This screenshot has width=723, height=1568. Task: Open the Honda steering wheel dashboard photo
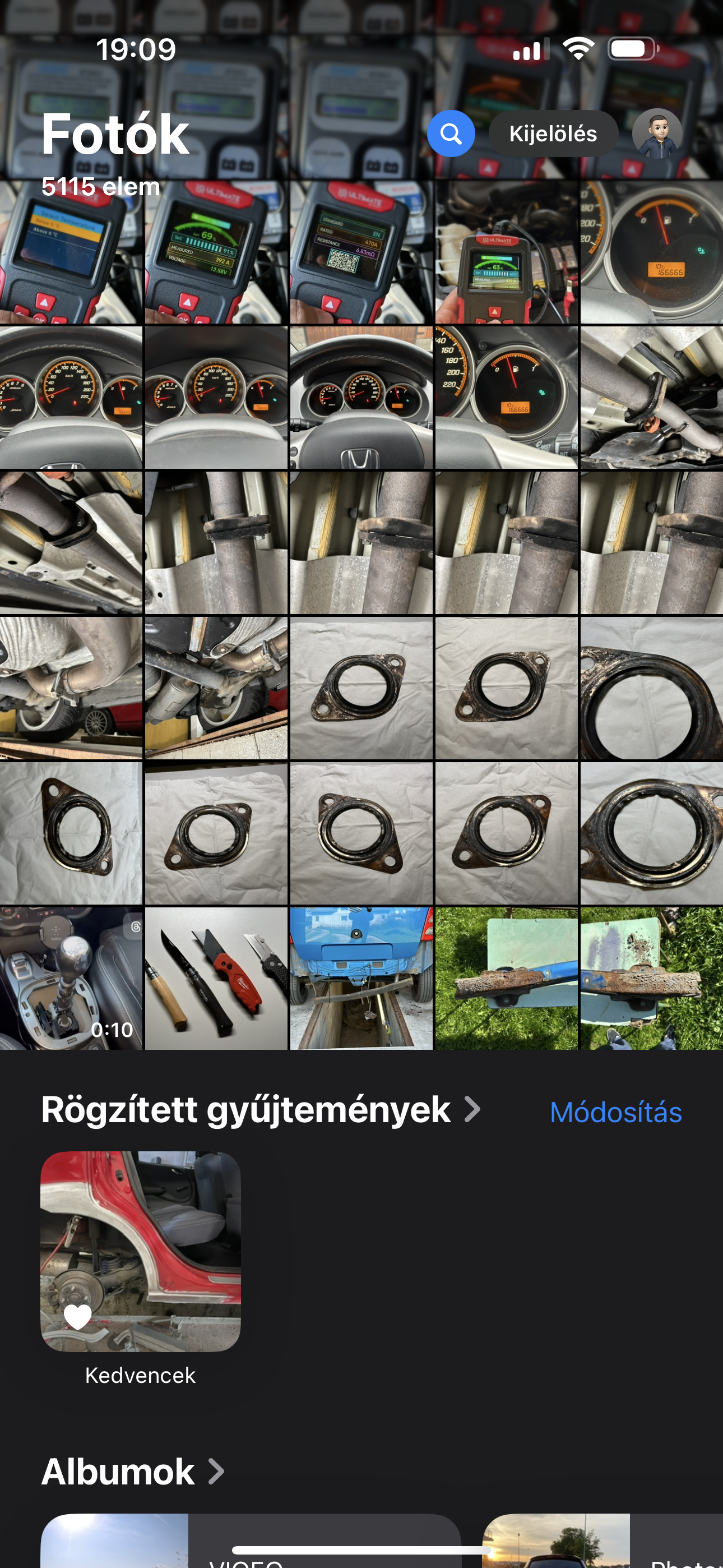pos(361,398)
